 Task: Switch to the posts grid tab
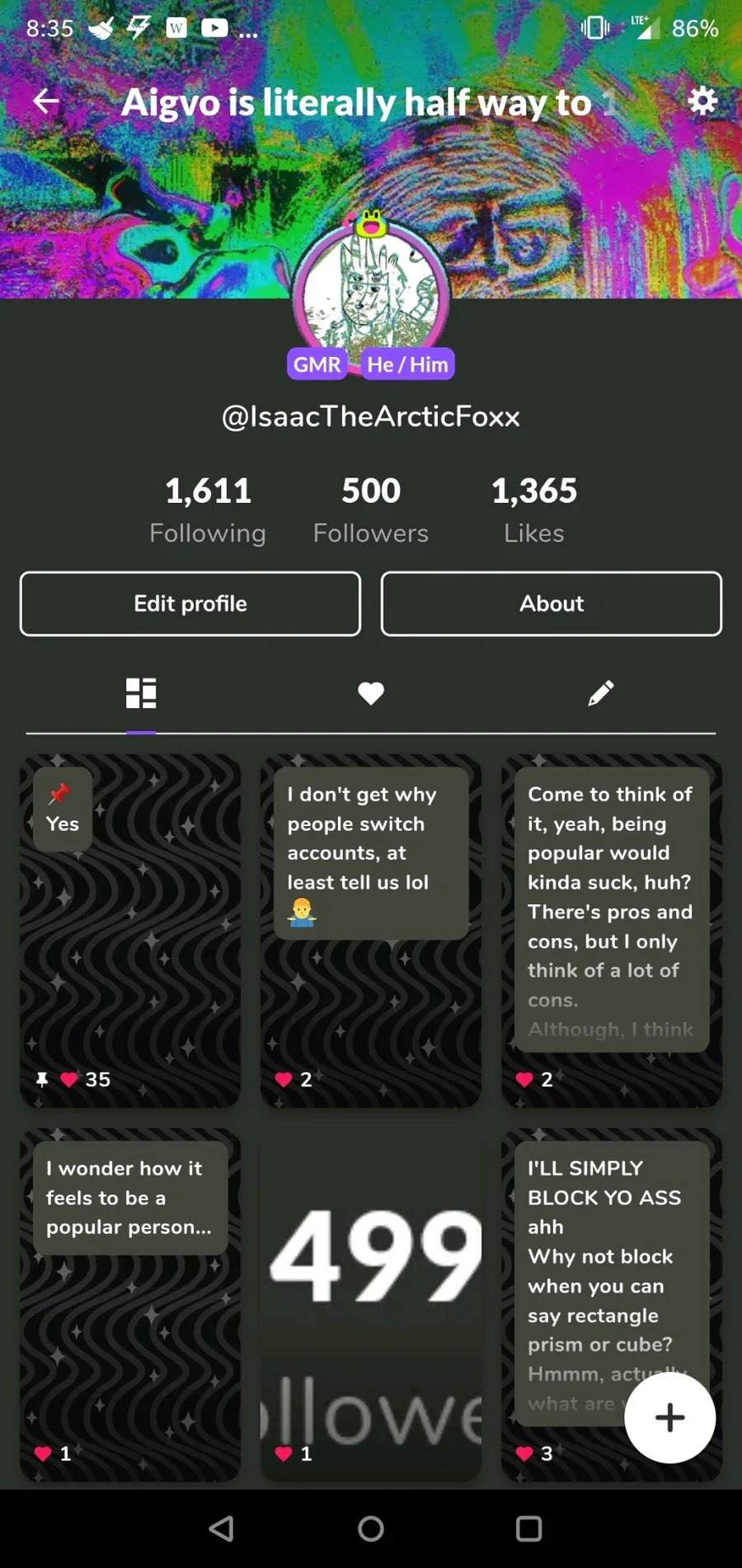141,693
